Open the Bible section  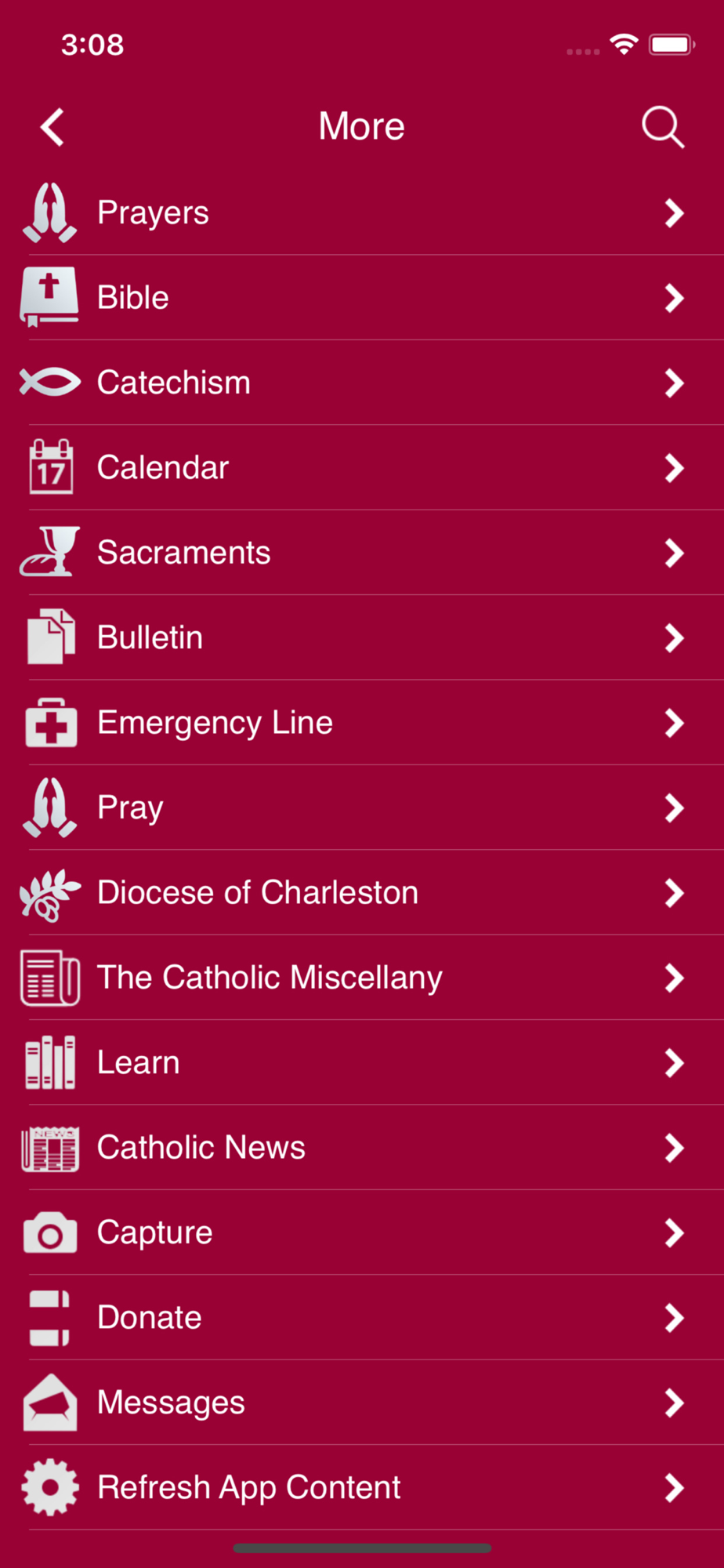click(362, 298)
